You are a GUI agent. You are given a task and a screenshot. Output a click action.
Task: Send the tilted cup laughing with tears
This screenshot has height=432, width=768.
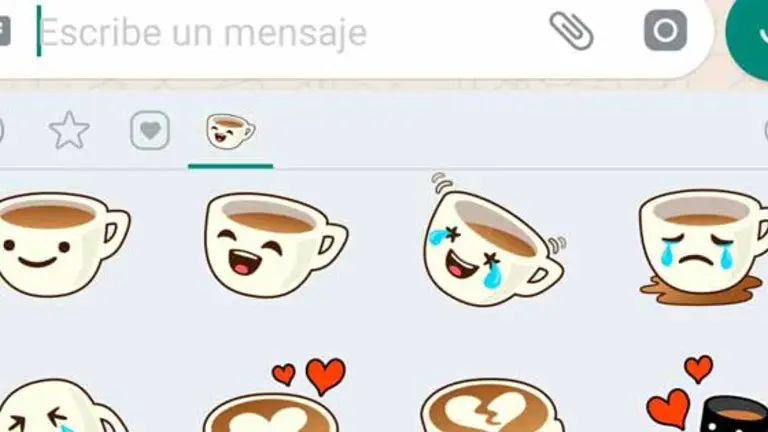[x=490, y=242]
